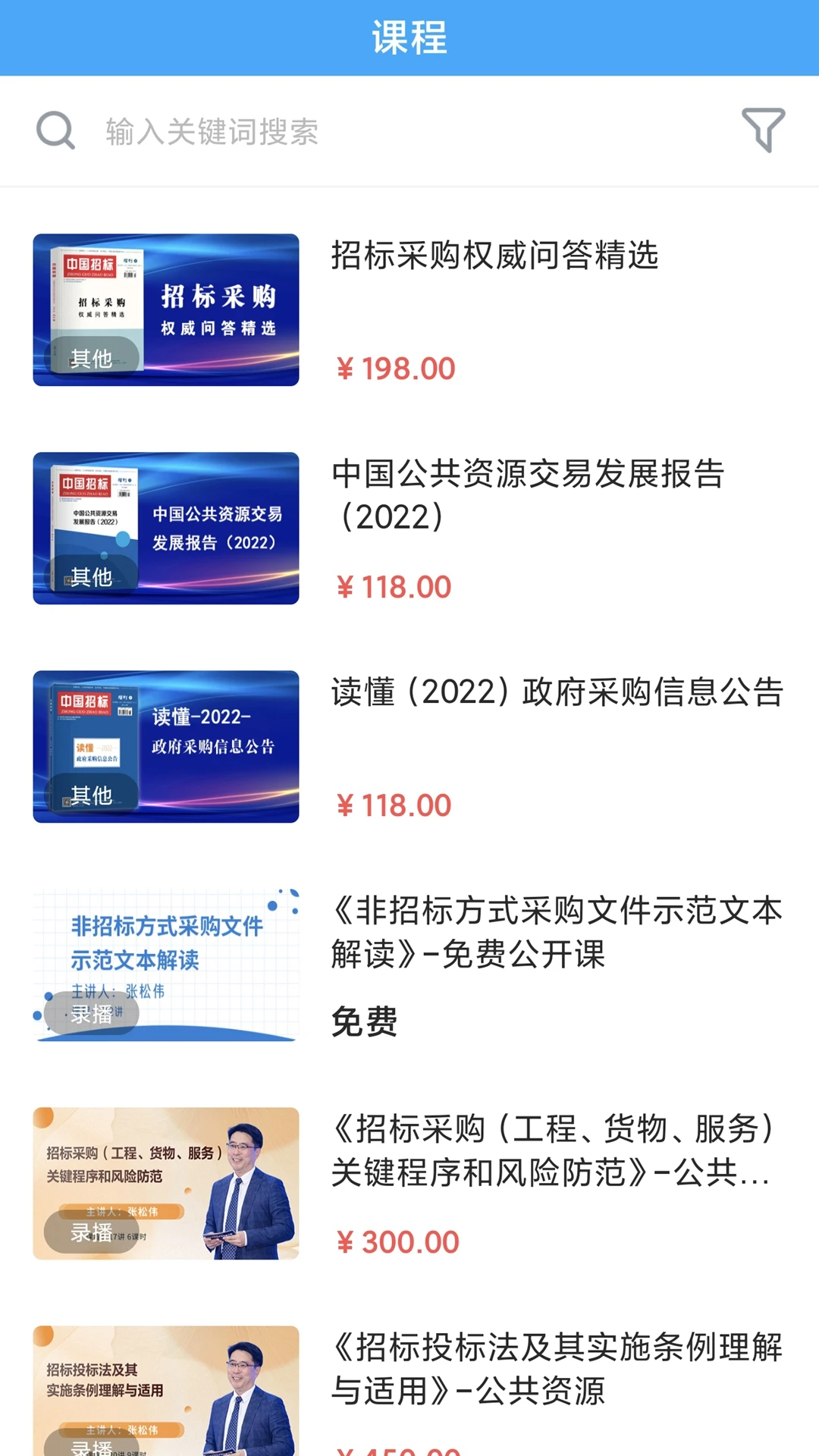Tap the 读懂-2022 政府采购信息公告 cover
This screenshot has width=819, height=1456.
pyautogui.click(x=166, y=745)
